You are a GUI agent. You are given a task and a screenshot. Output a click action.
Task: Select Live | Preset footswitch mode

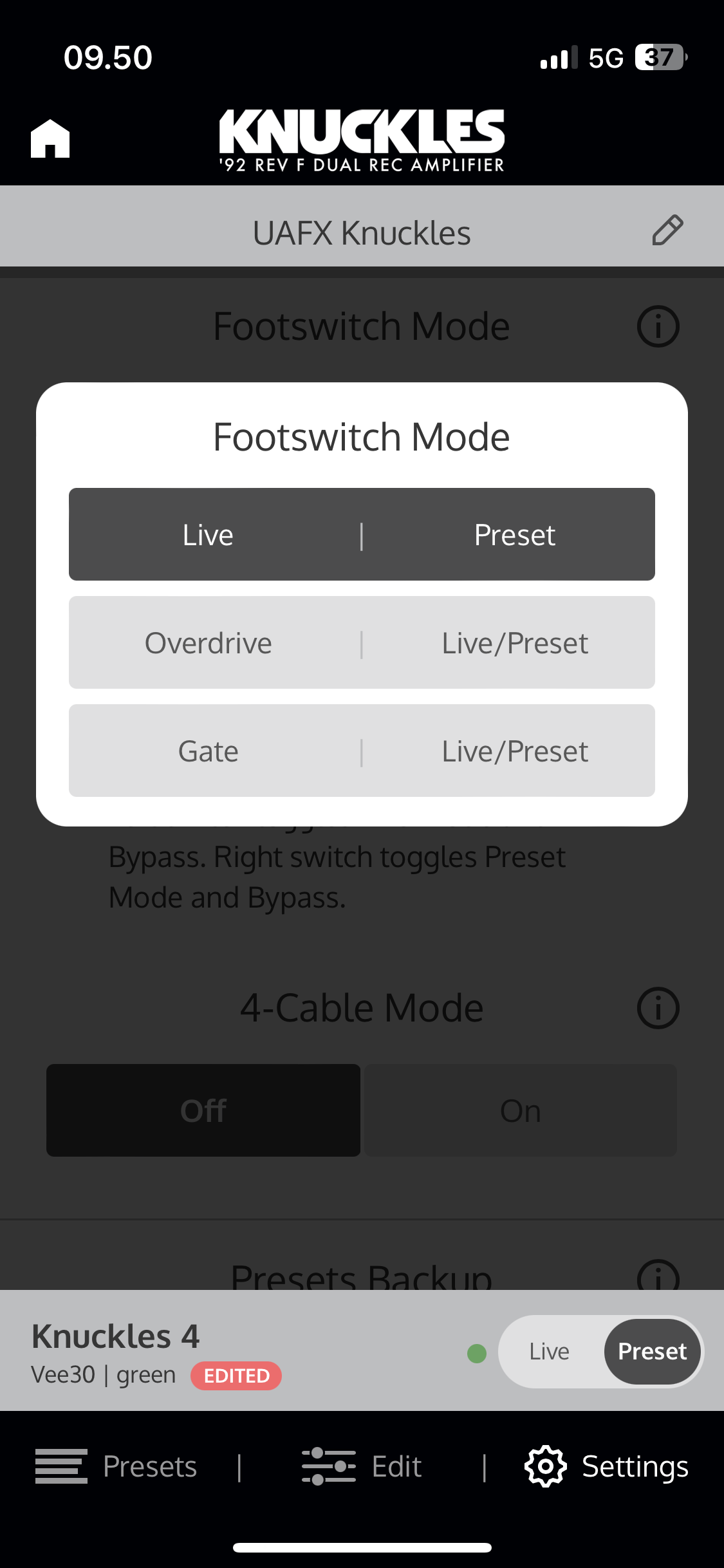[362, 534]
